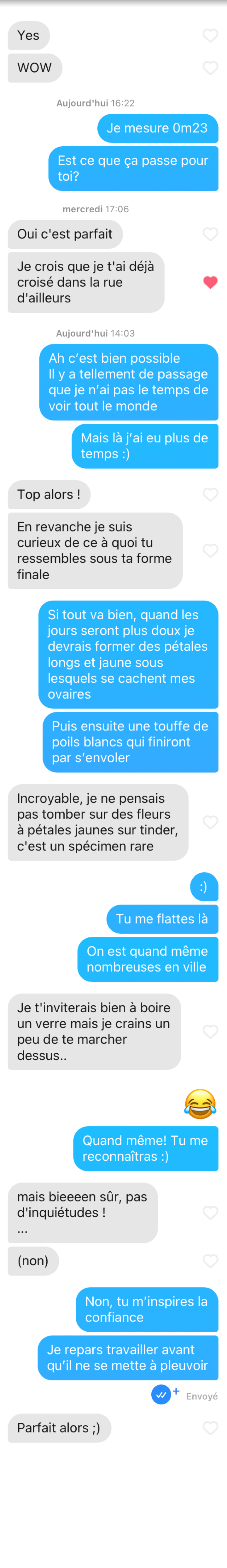Like the 'WOW' message
Screen dimensions: 227x1568
210,68
